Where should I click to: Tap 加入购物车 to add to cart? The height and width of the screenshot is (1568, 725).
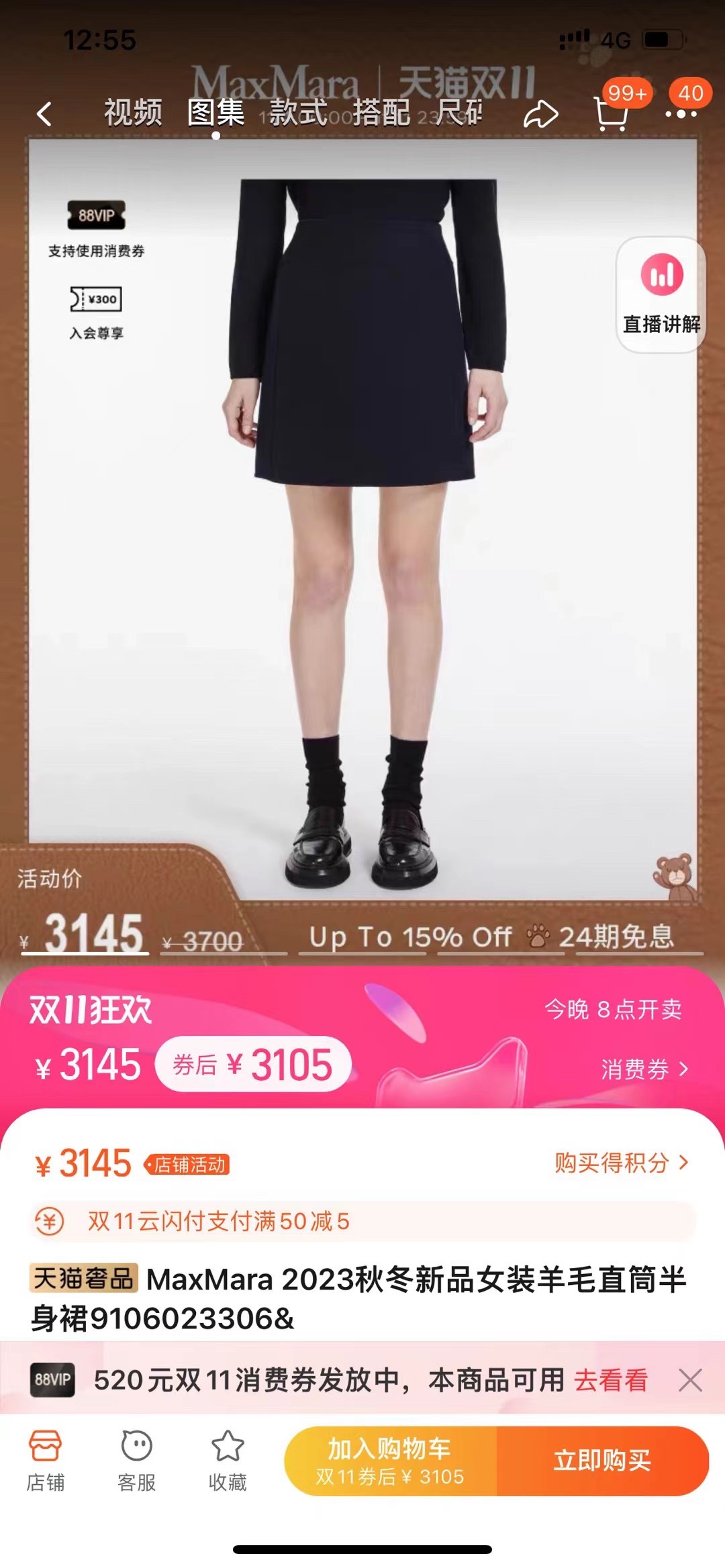coord(390,1461)
